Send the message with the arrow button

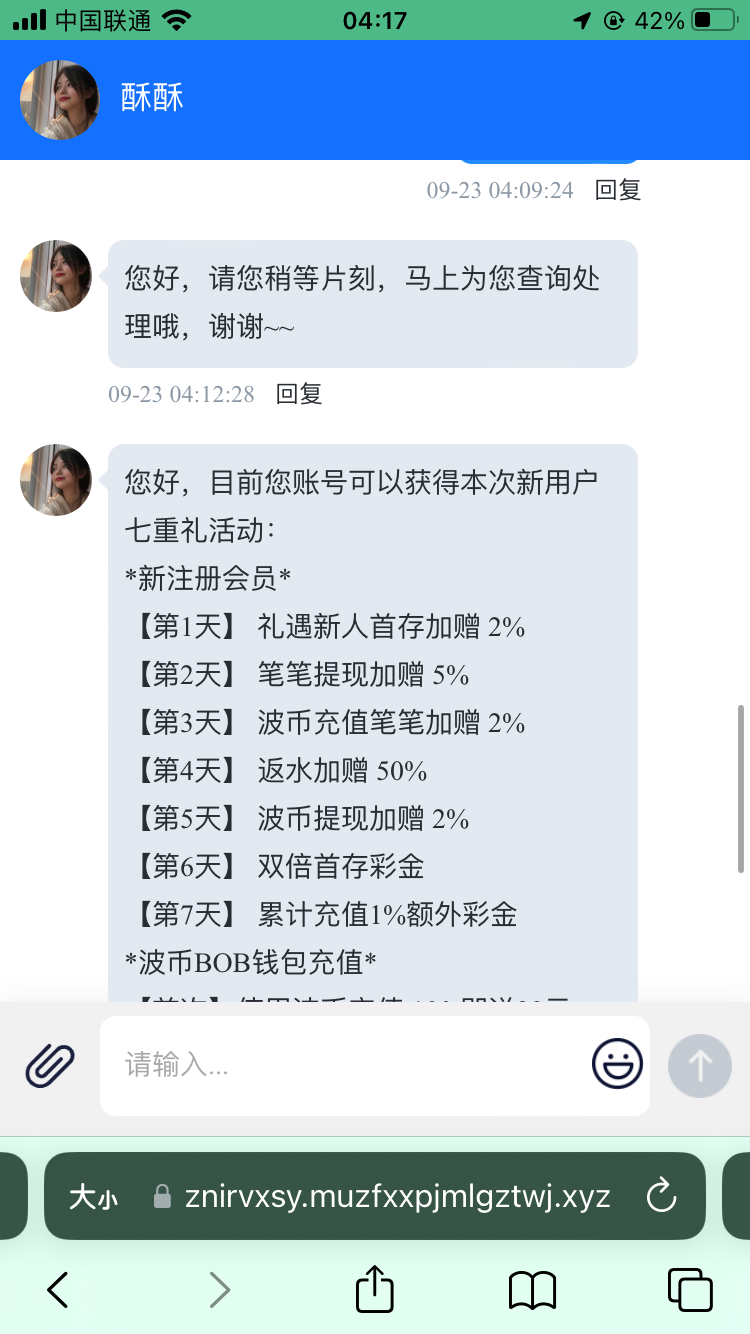coord(700,1065)
